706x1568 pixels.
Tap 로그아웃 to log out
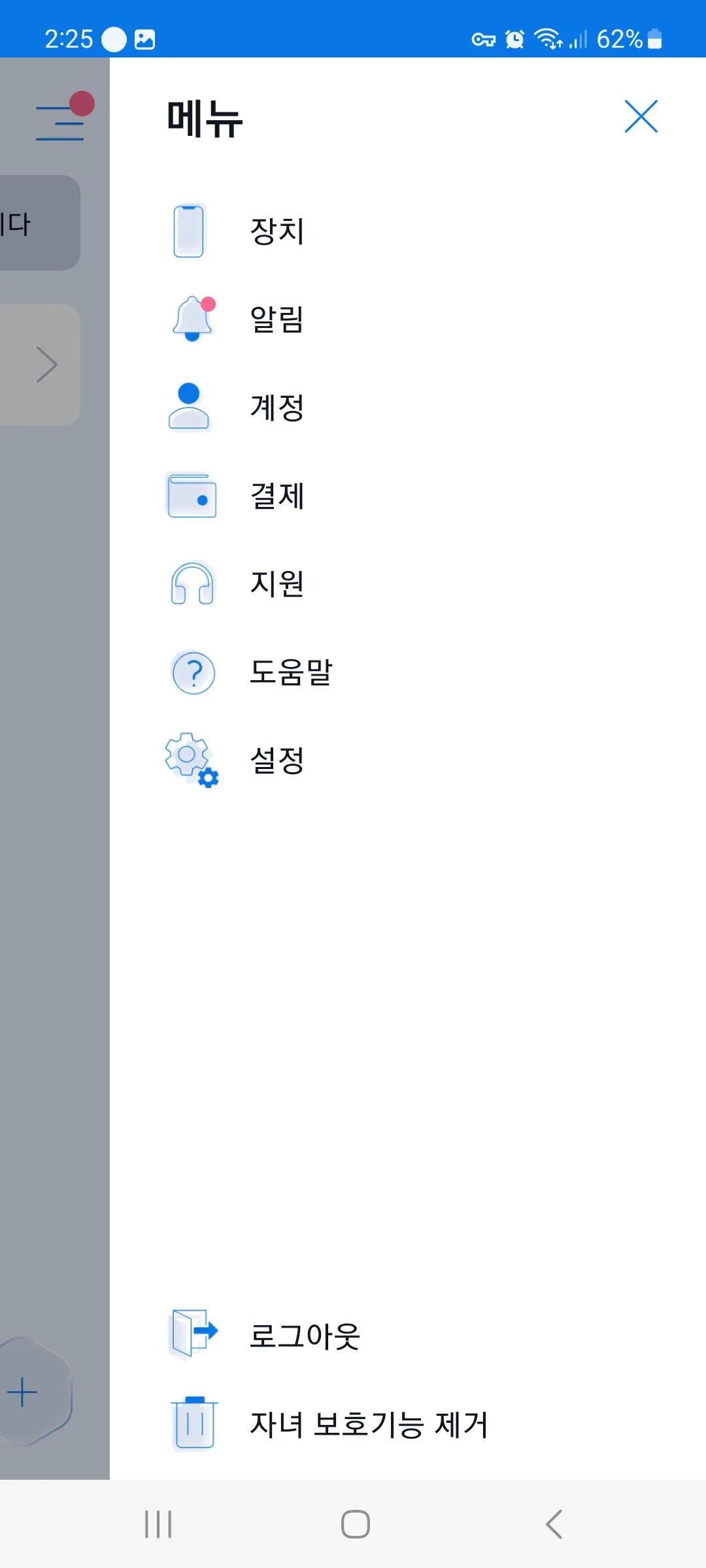click(305, 1335)
